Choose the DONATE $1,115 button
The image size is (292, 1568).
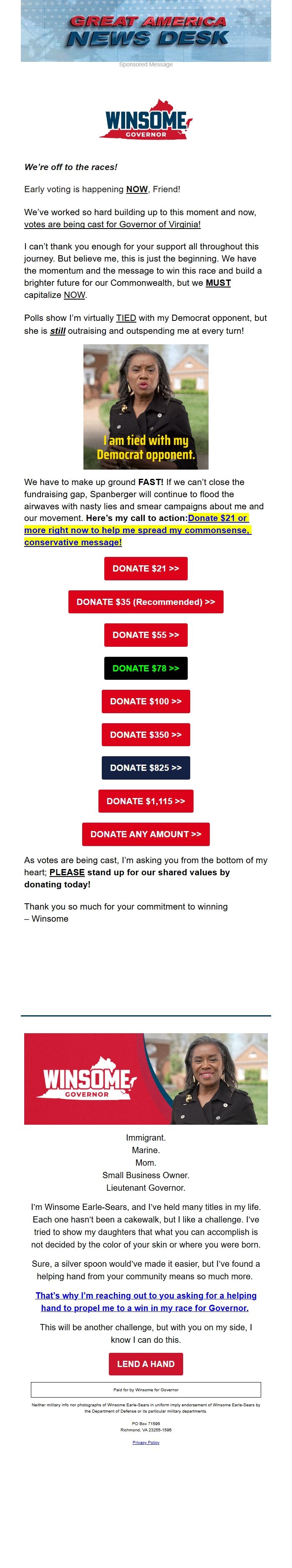tap(146, 801)
